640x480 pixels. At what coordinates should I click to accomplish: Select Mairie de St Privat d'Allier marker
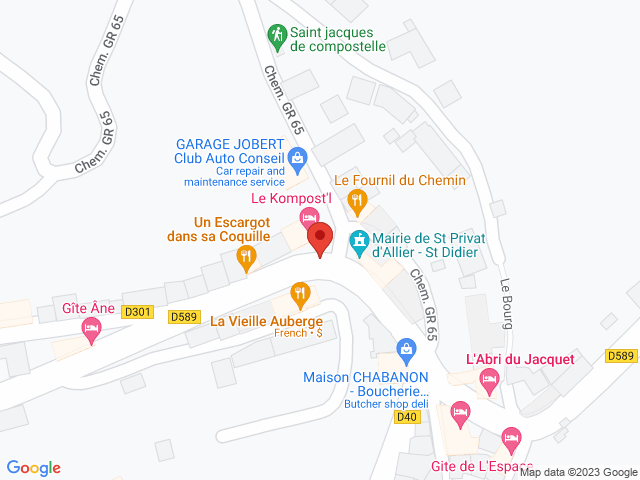(357, 241)
